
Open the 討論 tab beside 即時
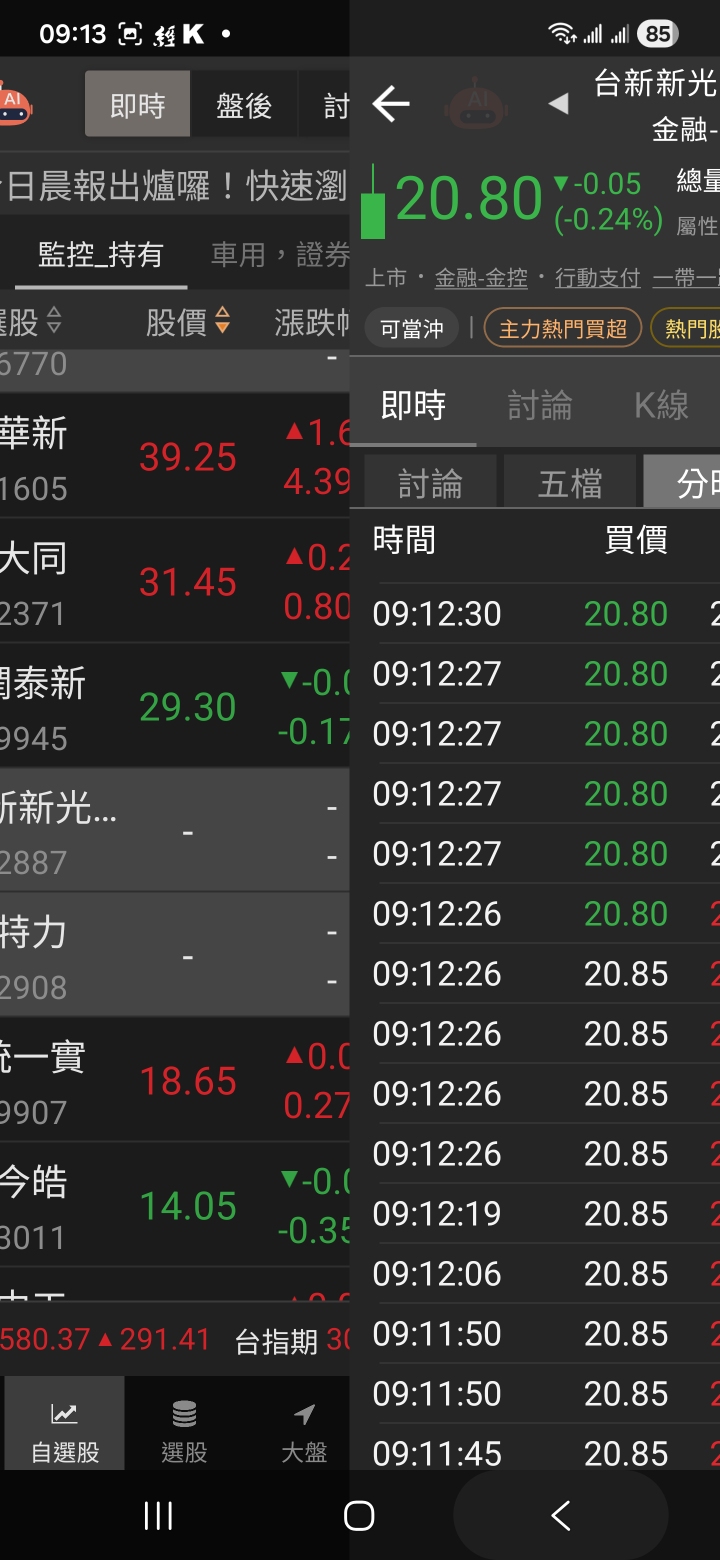(540, 405)
